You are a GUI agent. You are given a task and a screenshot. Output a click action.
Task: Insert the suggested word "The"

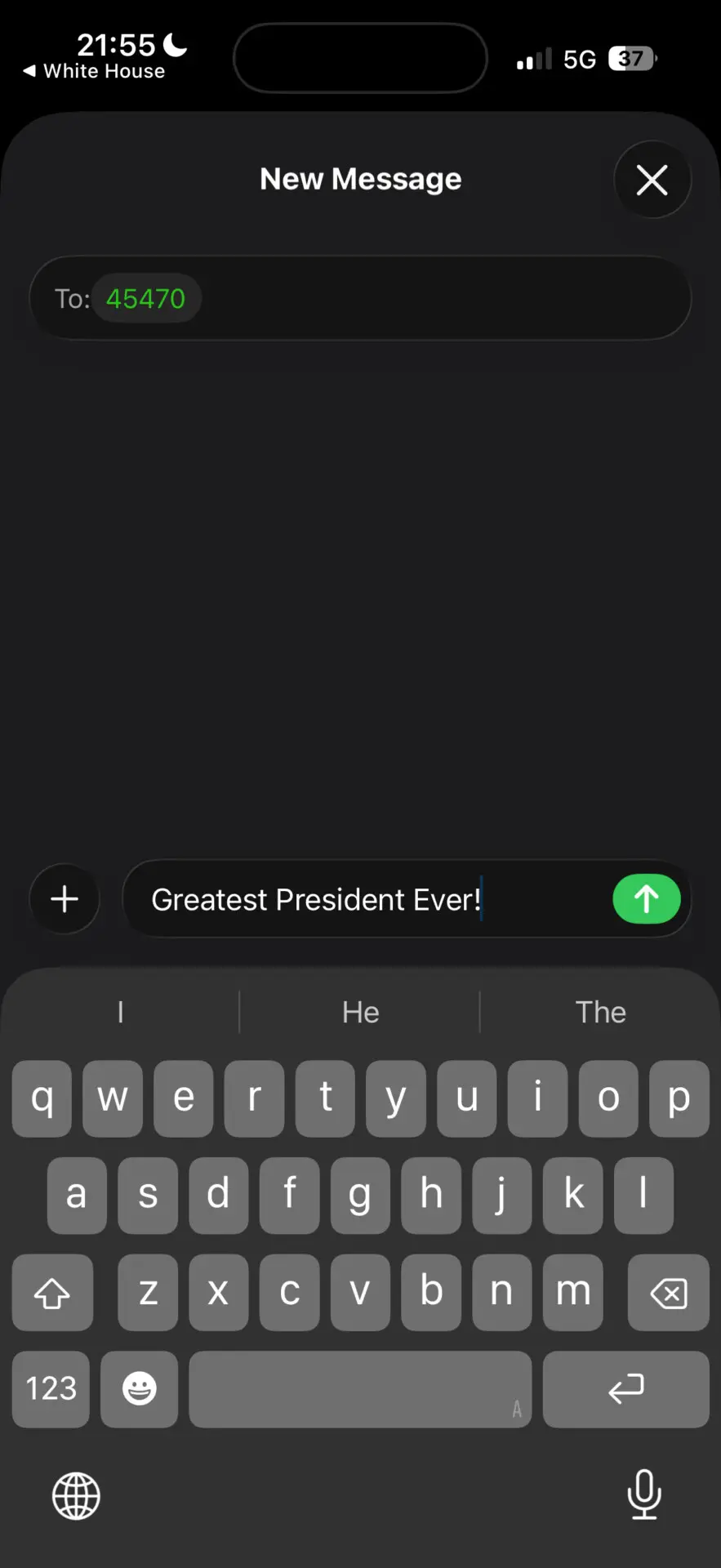(x=600, y=1013)
